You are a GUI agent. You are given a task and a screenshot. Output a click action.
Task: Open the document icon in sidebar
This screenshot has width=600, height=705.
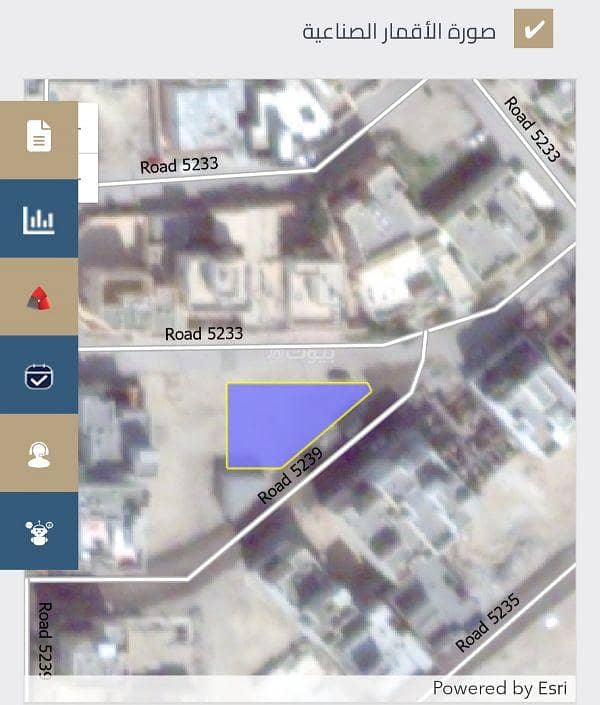click(x=39, y=137)
